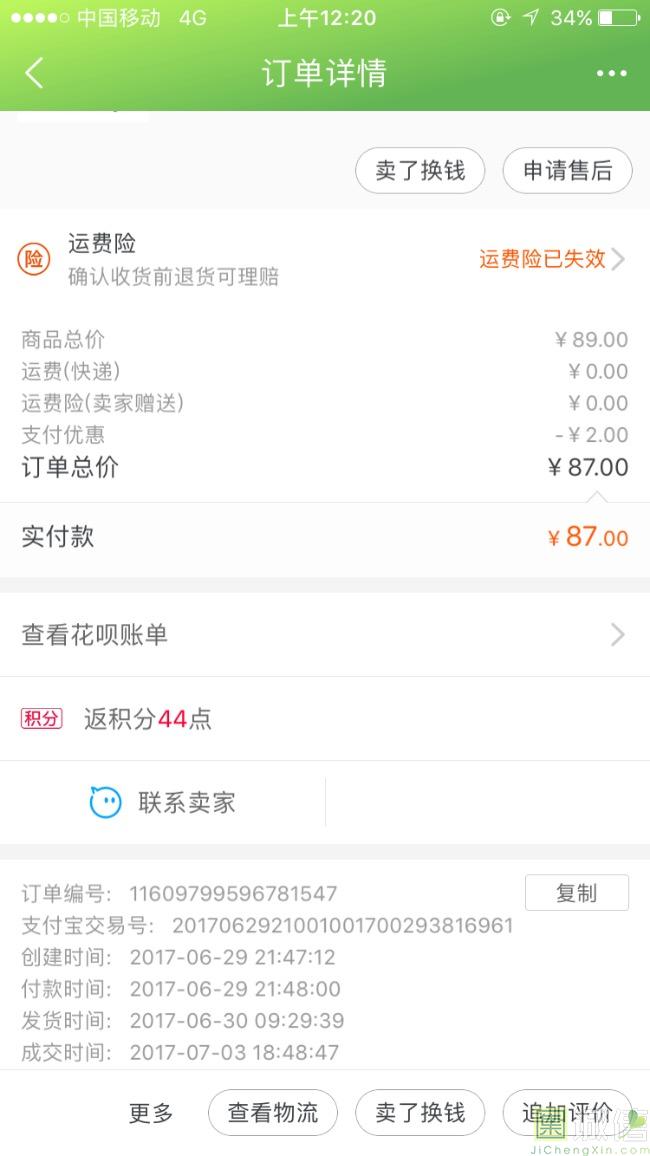The image size is (650, 1156).
Task: Open 查看花呗账单
Action: (x=325, y=635)
